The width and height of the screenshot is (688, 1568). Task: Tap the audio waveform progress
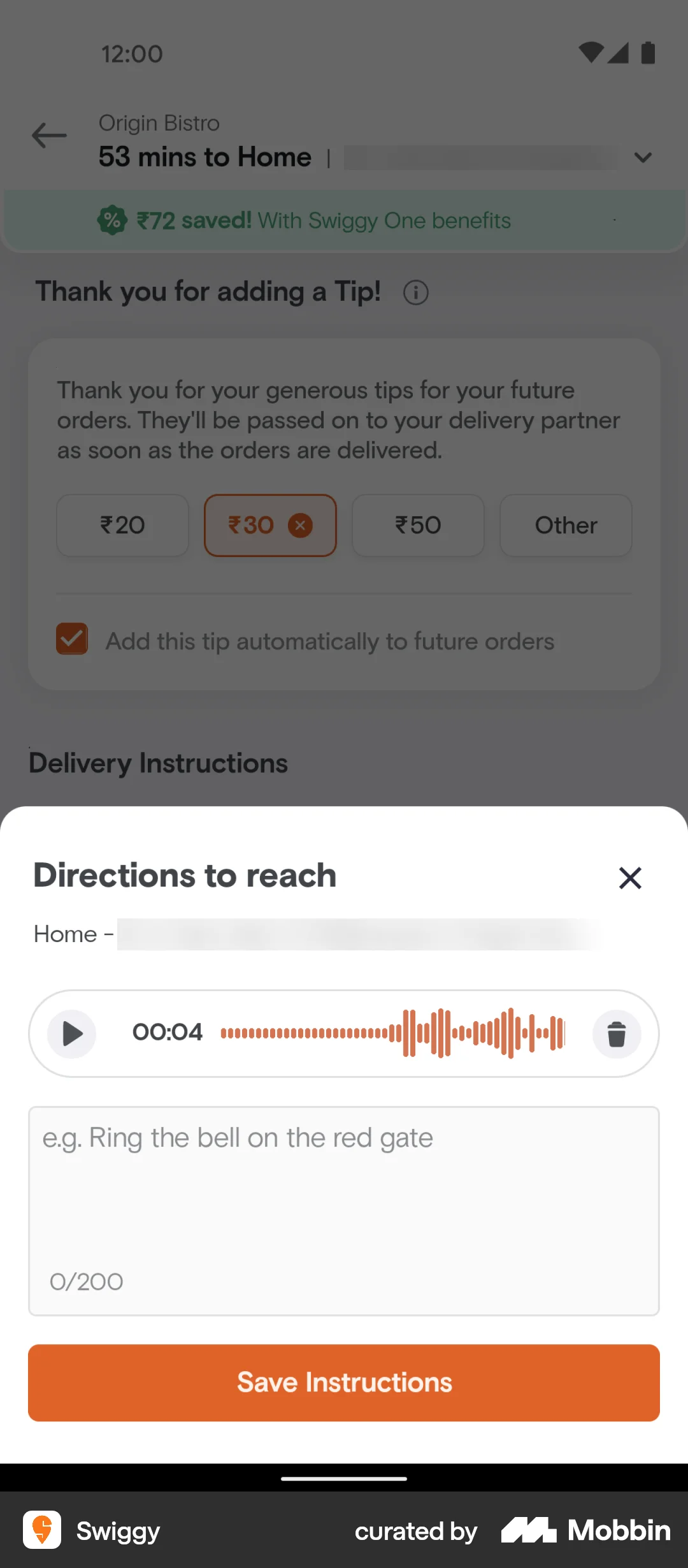point(392,1034)
